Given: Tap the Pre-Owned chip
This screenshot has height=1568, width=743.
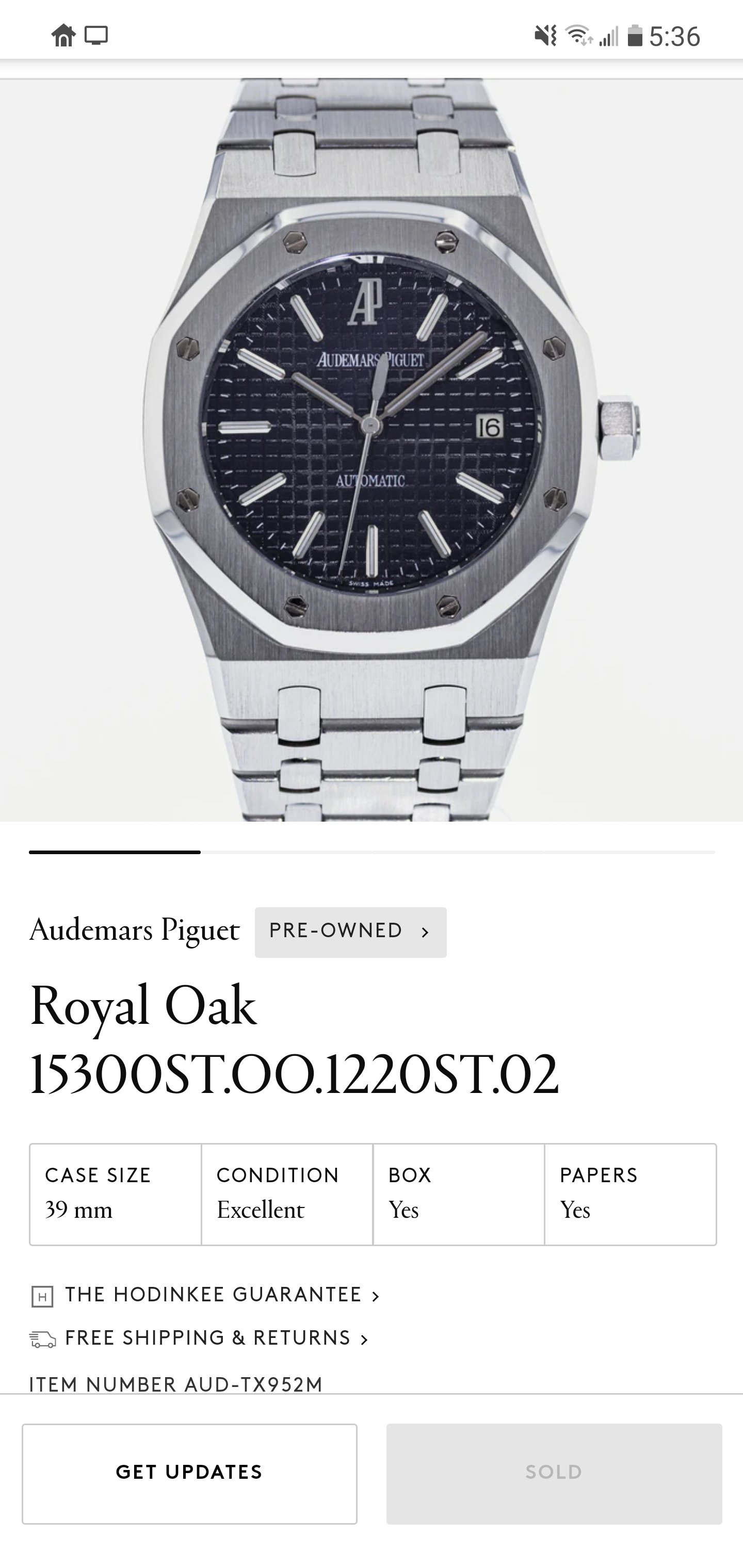Looking at the screenshot, I should 350,932.
